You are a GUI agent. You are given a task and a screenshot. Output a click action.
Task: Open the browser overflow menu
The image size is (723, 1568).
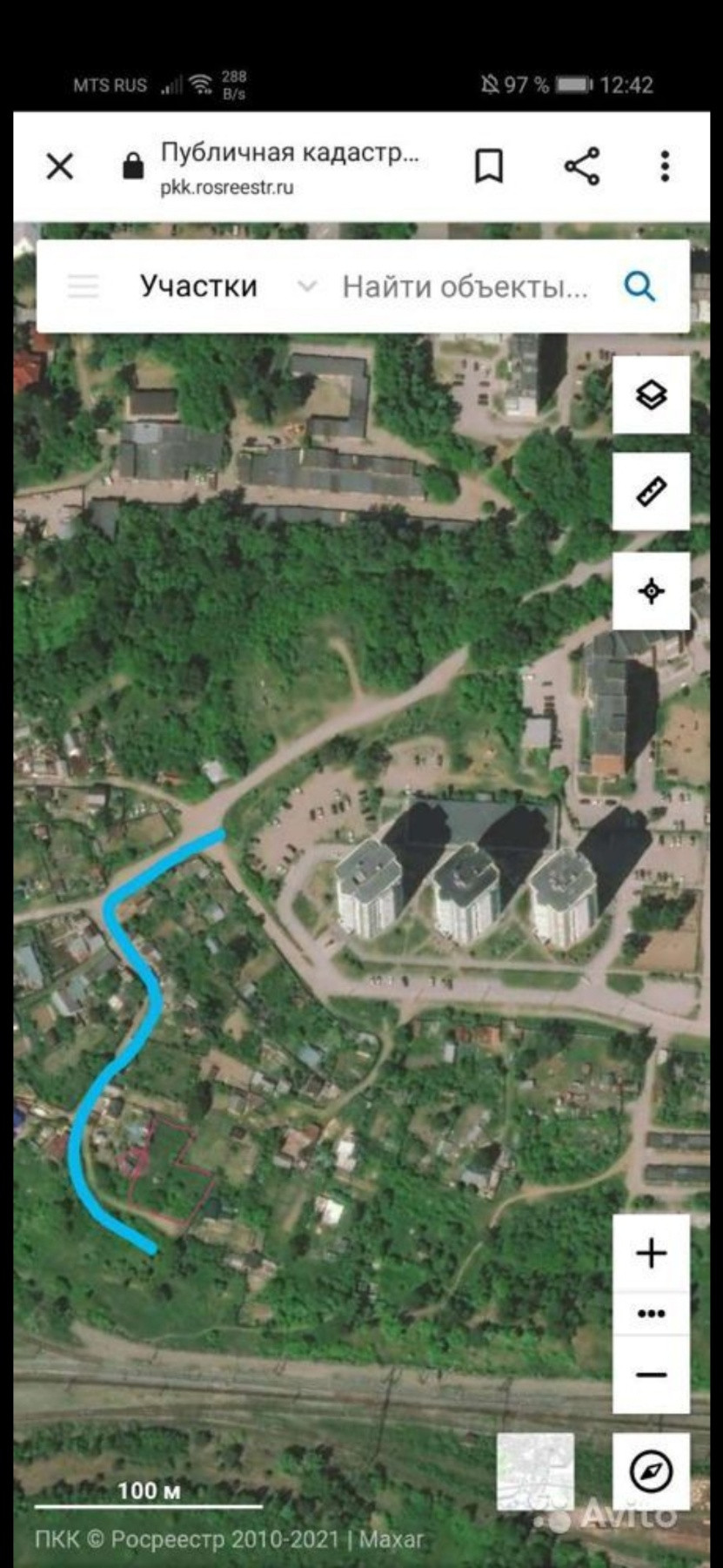tap(665, 165)
